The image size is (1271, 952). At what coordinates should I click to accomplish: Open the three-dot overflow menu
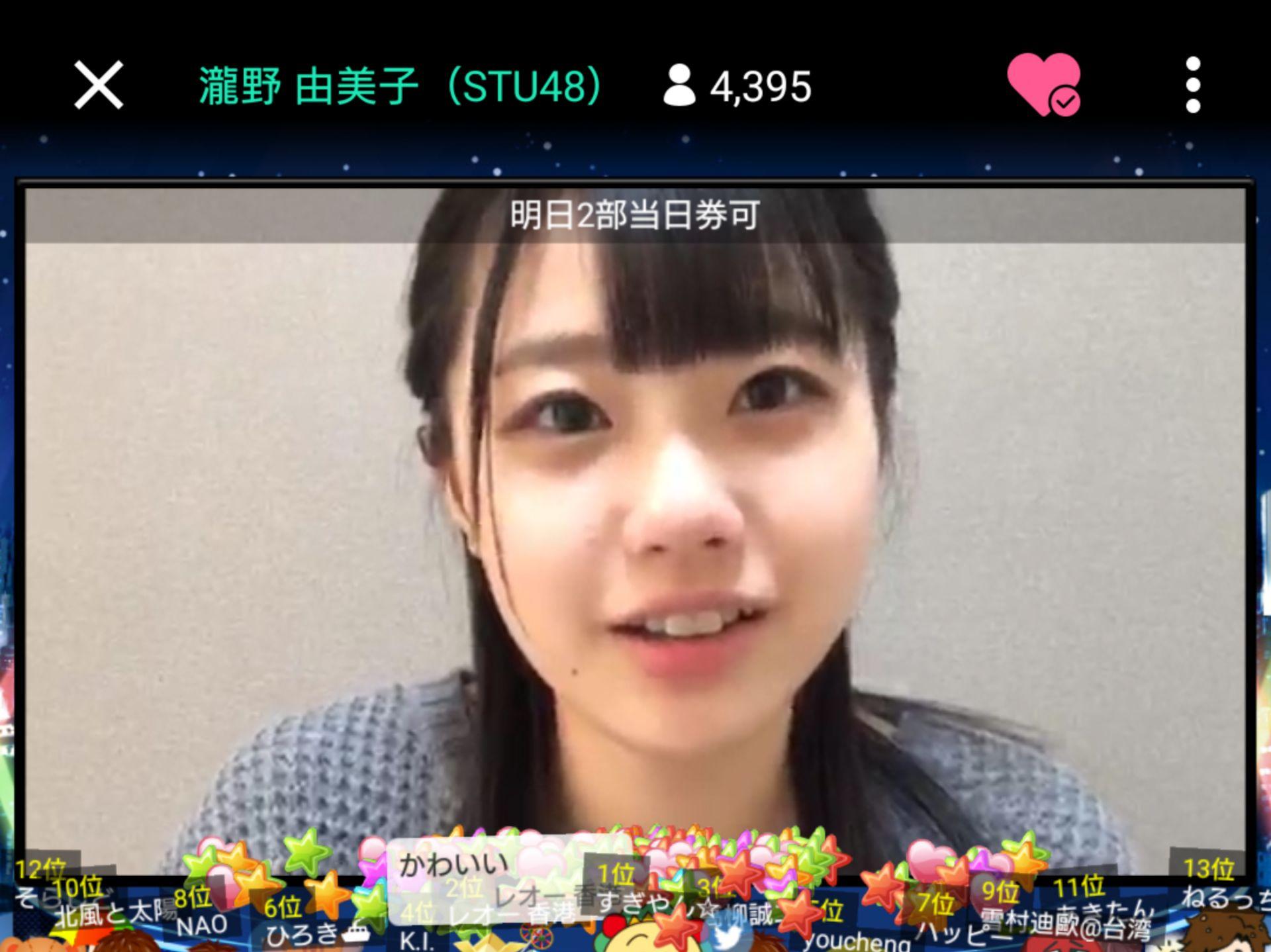pos(1193,85)
